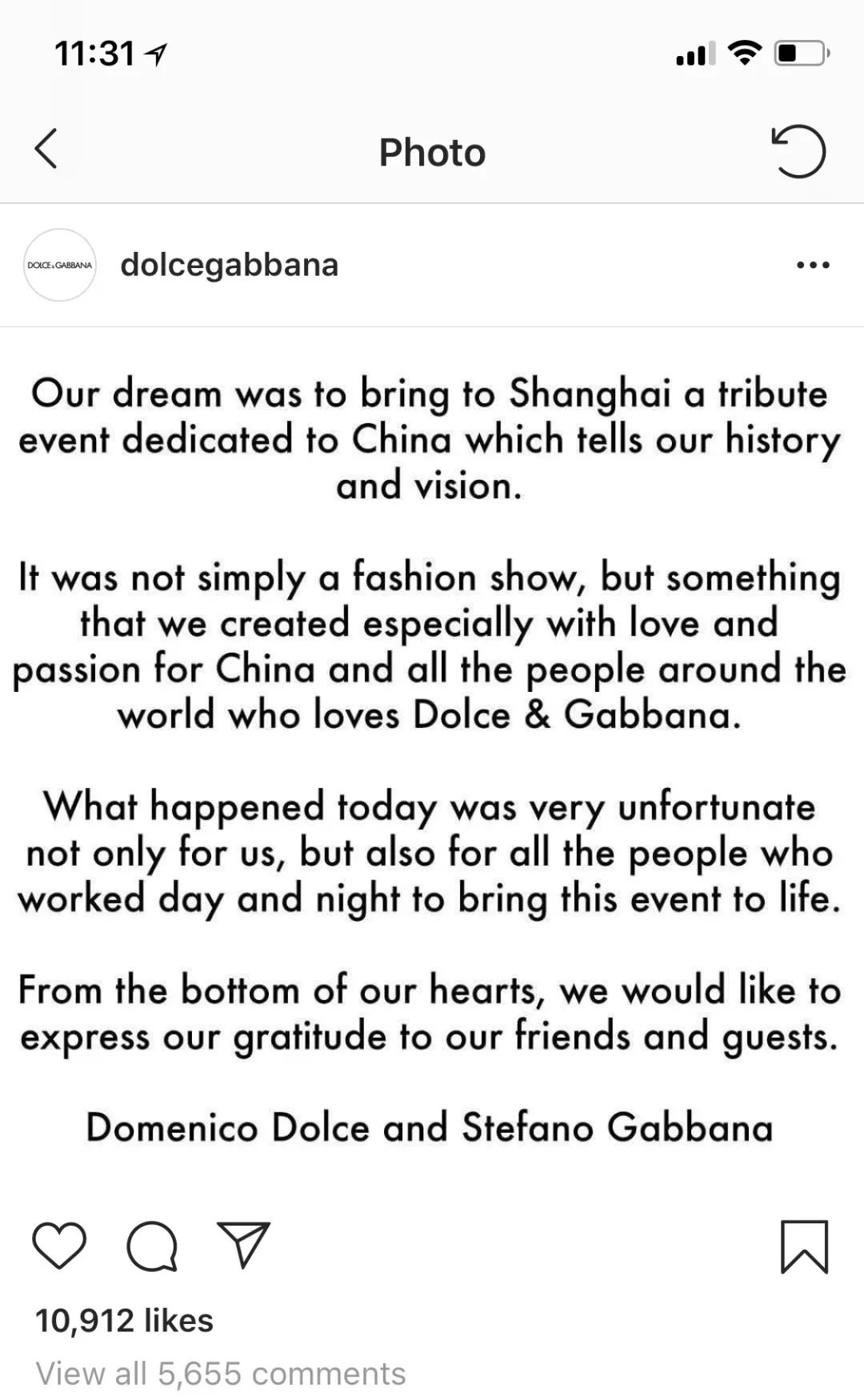Open the three-dot options menu
The height and width of the screenshot is (1400, 864).
[811, 265]
